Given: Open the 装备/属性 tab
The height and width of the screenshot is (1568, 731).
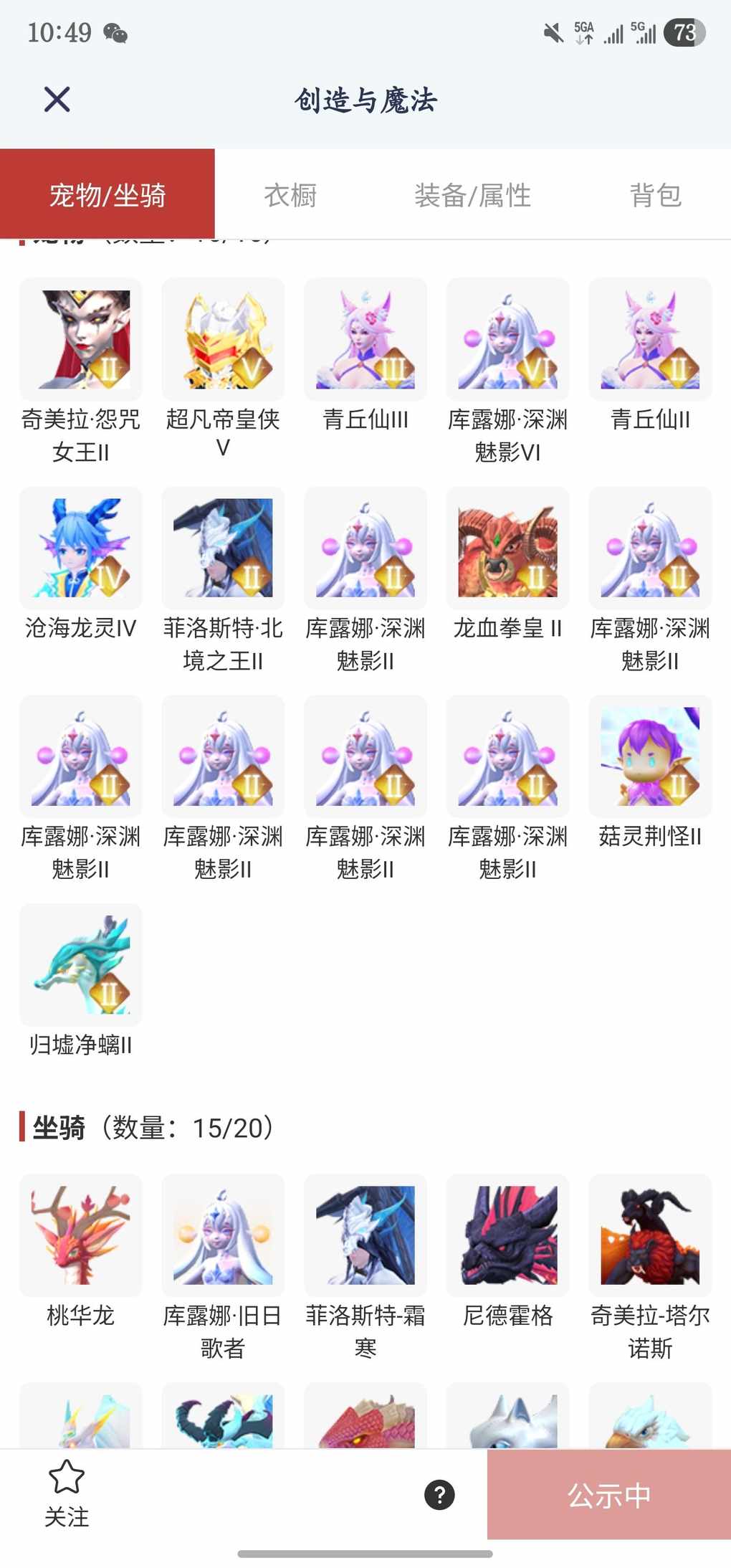Looking at the screenshot, I should click(x=472, y=195).
